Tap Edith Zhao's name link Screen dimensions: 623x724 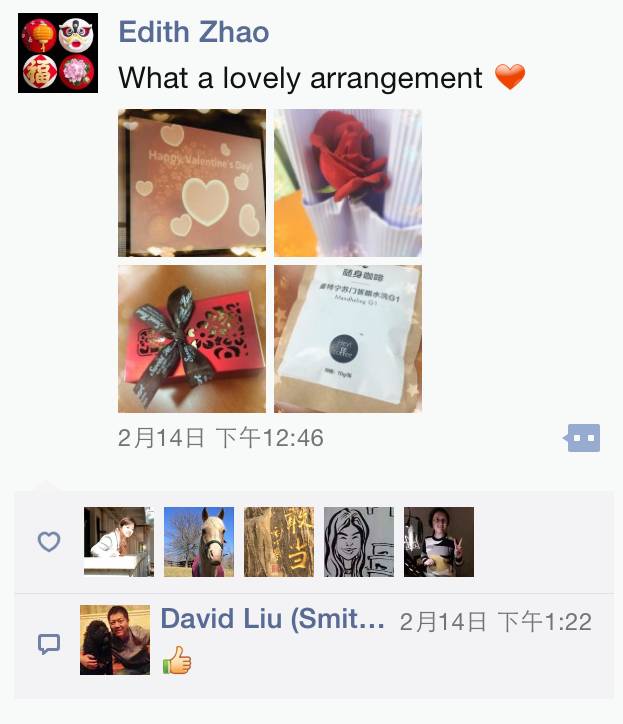(x=193, y=31)
